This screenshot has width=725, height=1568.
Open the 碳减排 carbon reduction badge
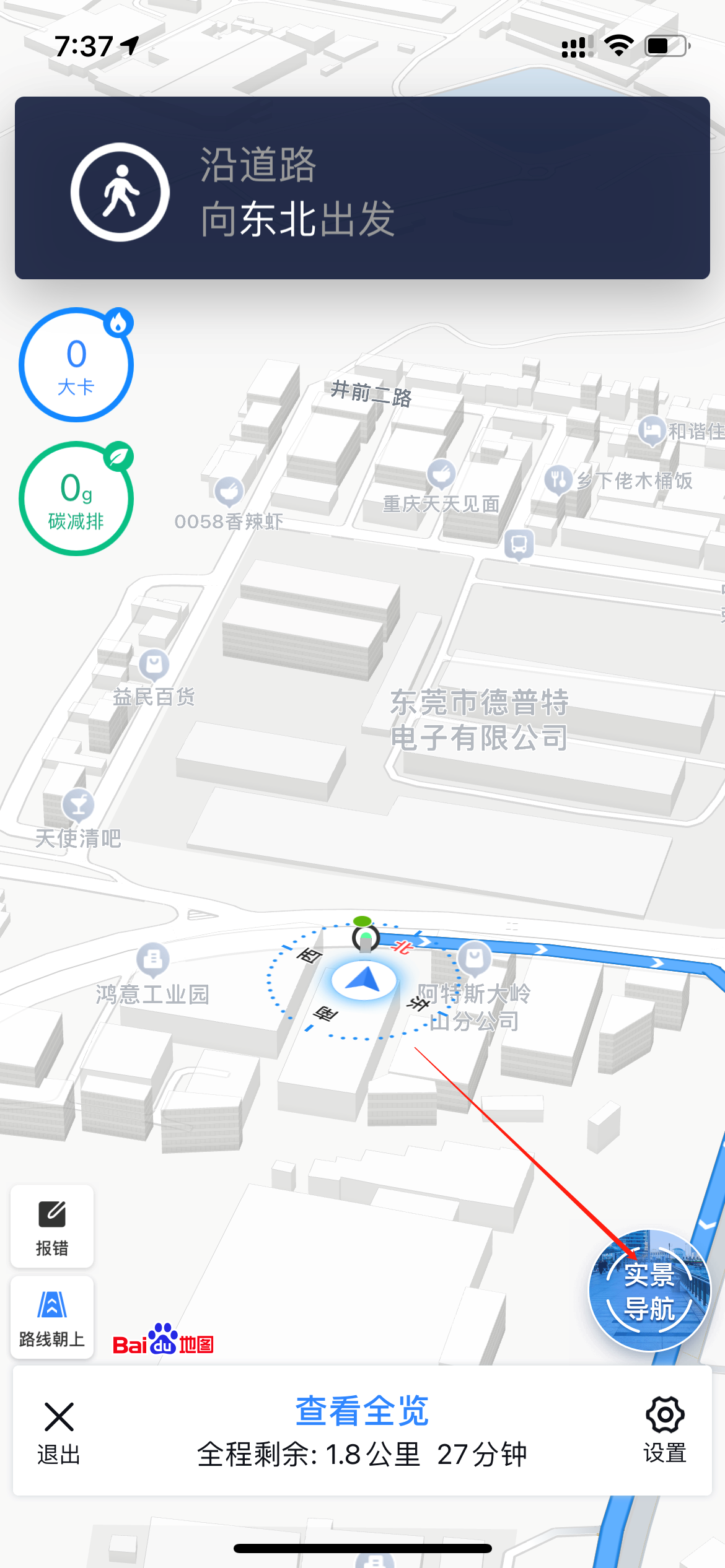pyautogui.click(x=76, y=499)
